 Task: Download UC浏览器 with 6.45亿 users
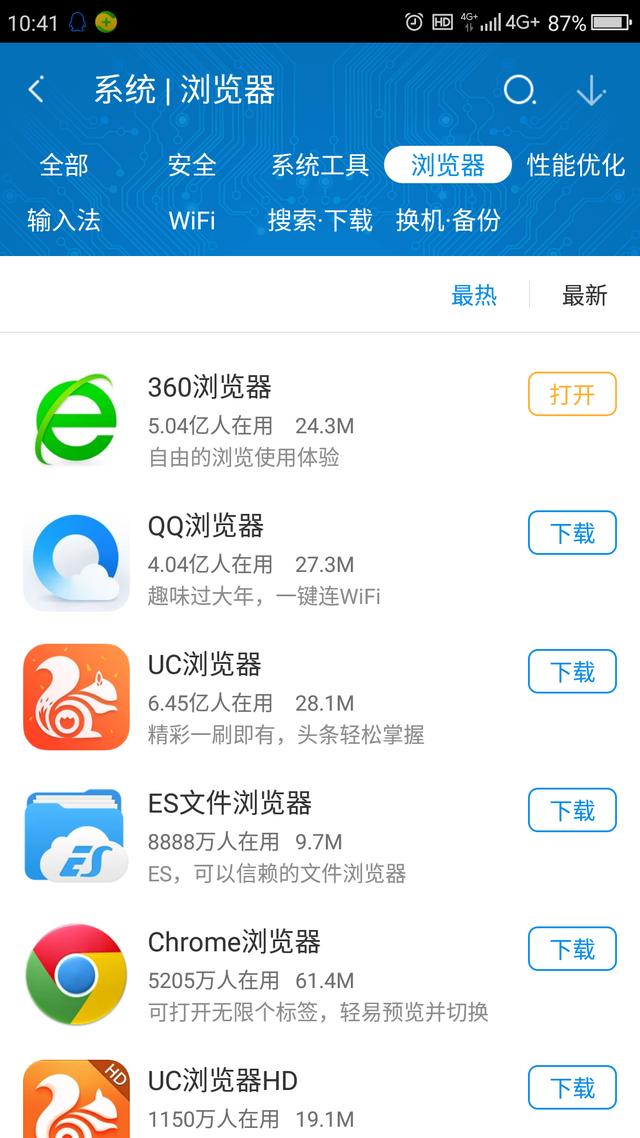click(572, 672)
